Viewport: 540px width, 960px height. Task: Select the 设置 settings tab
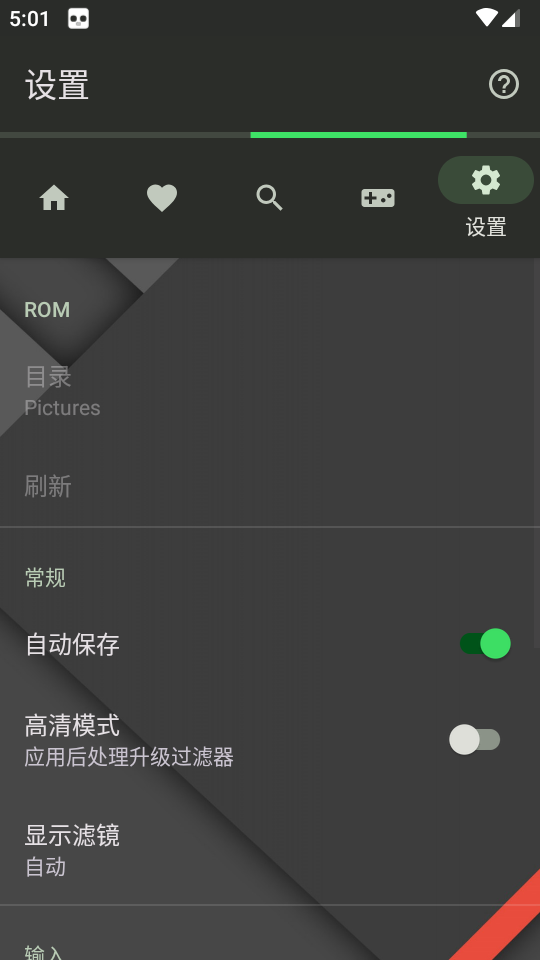click(x=486, y=198)
